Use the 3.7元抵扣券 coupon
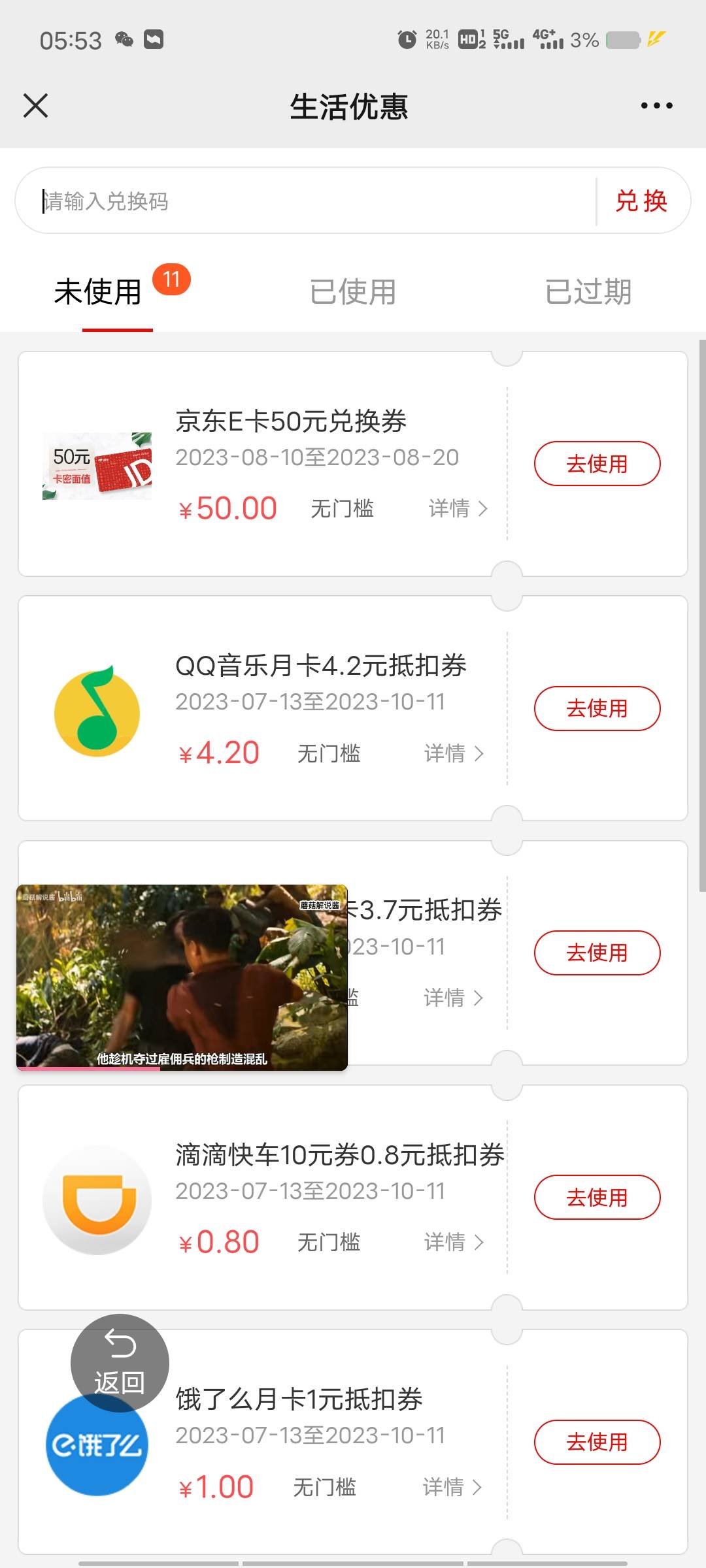Screen dimensions: 706x1568 tap(597, 953)
